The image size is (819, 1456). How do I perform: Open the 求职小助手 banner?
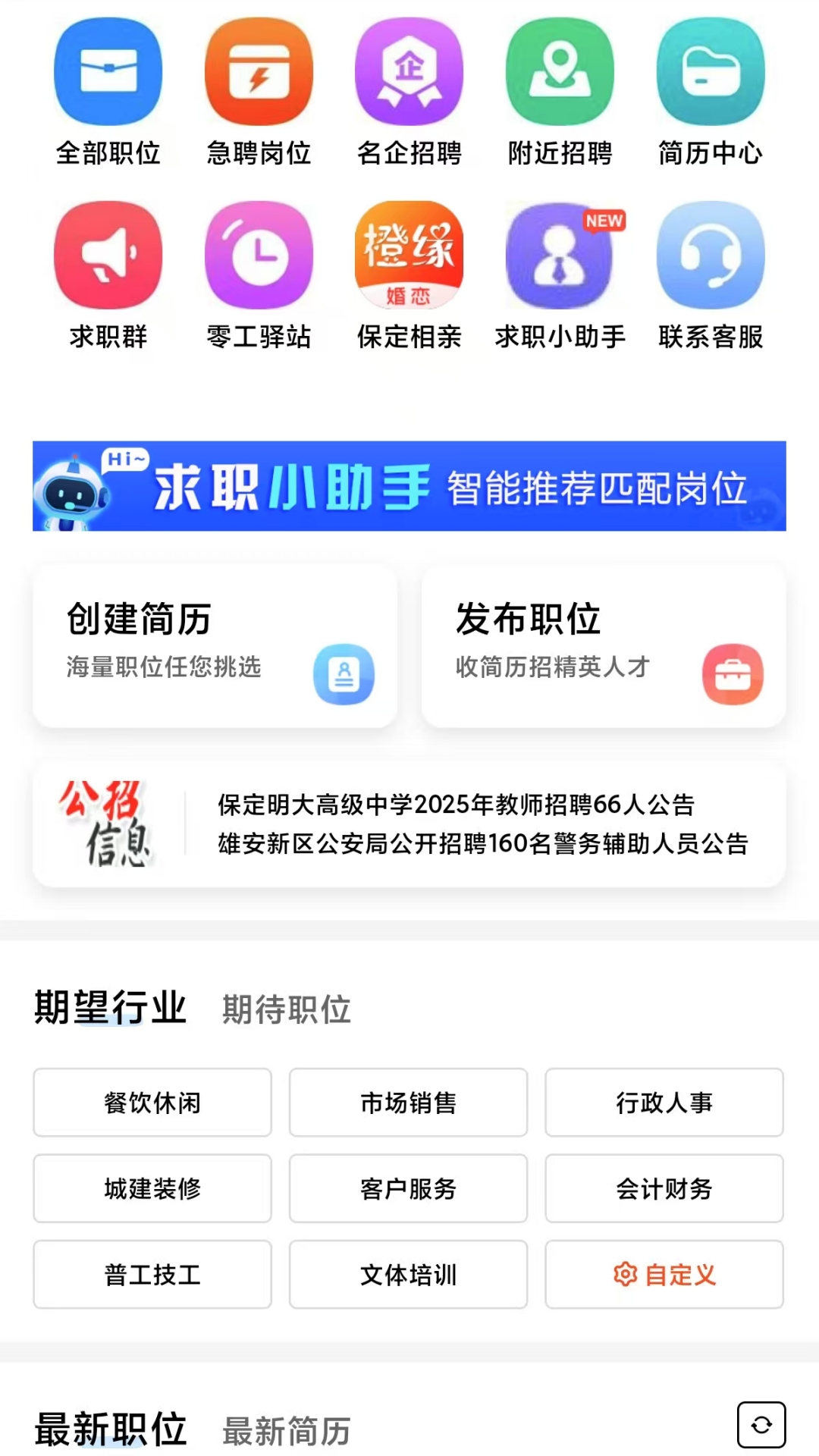click(409, 488)
